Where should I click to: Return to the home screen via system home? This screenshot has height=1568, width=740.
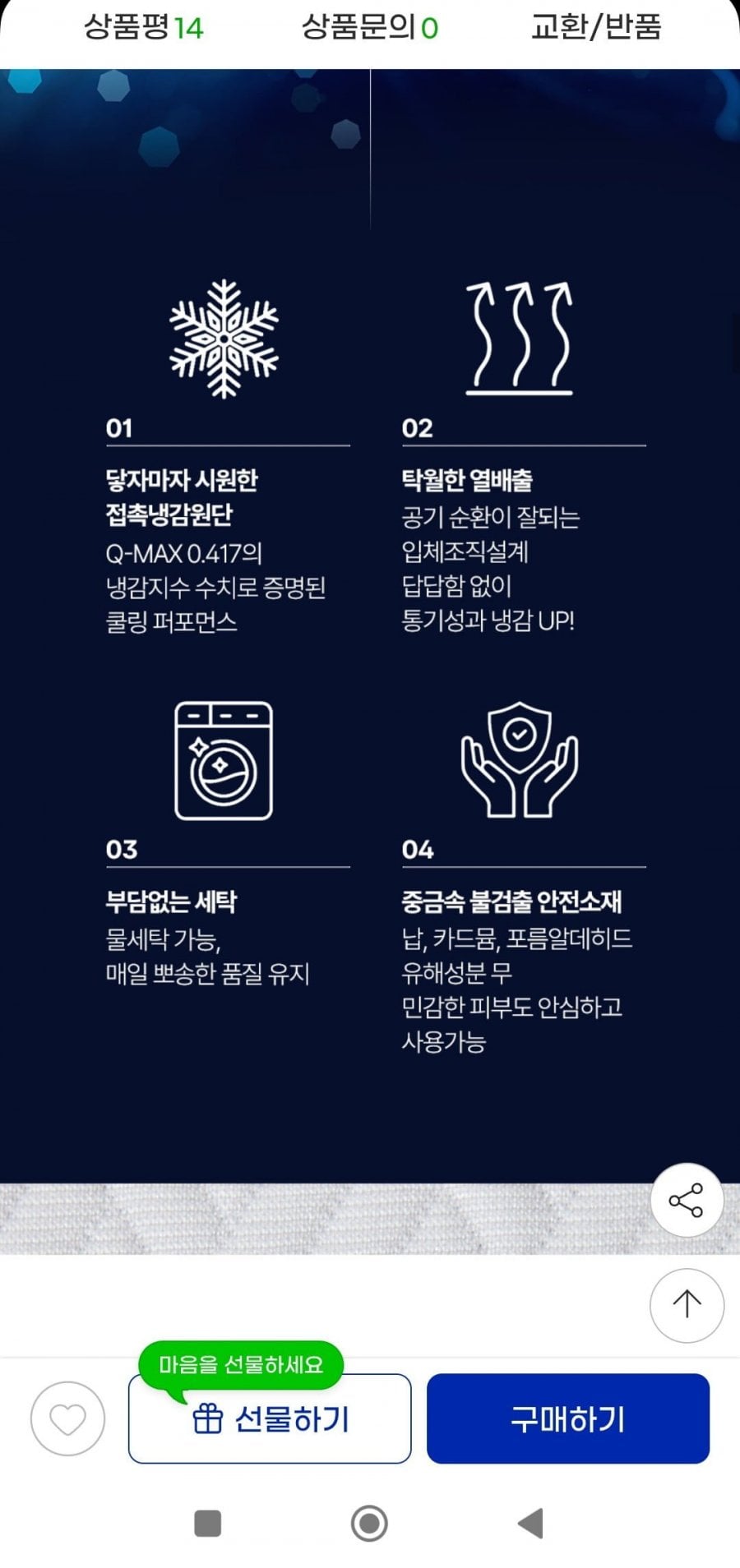pos(369,1523)
